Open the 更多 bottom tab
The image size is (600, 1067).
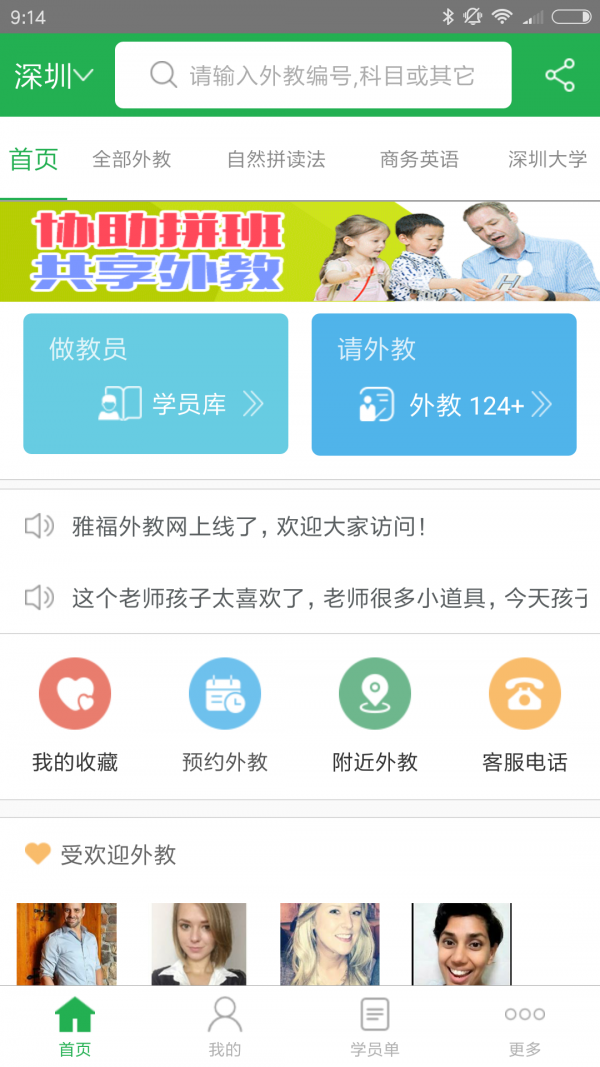525,1027
